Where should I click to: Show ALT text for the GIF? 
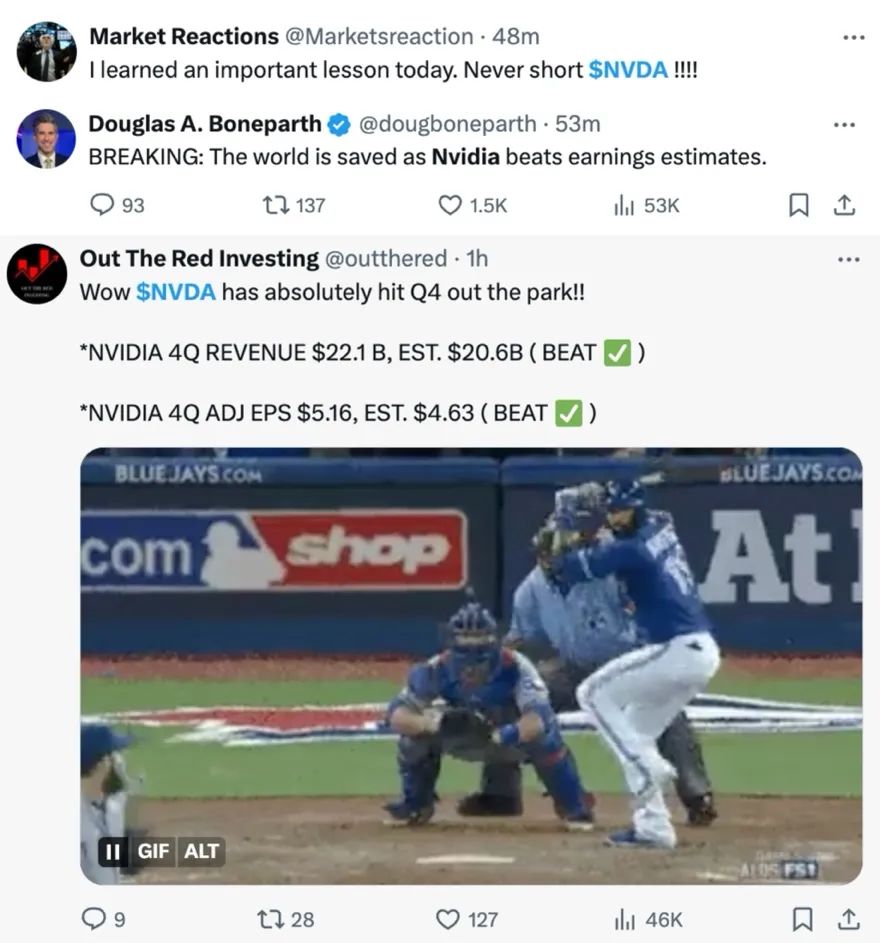click(x=201, y=852)
